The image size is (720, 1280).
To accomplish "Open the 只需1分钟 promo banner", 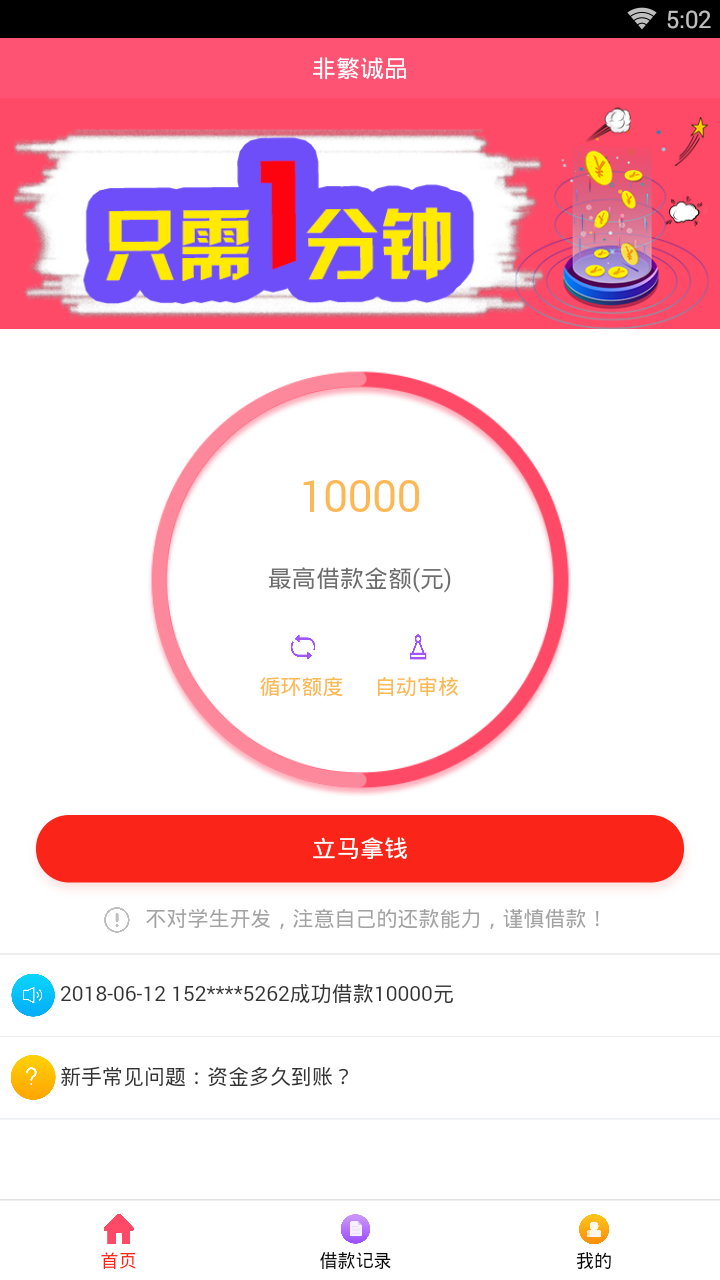I will click(360, 213).
